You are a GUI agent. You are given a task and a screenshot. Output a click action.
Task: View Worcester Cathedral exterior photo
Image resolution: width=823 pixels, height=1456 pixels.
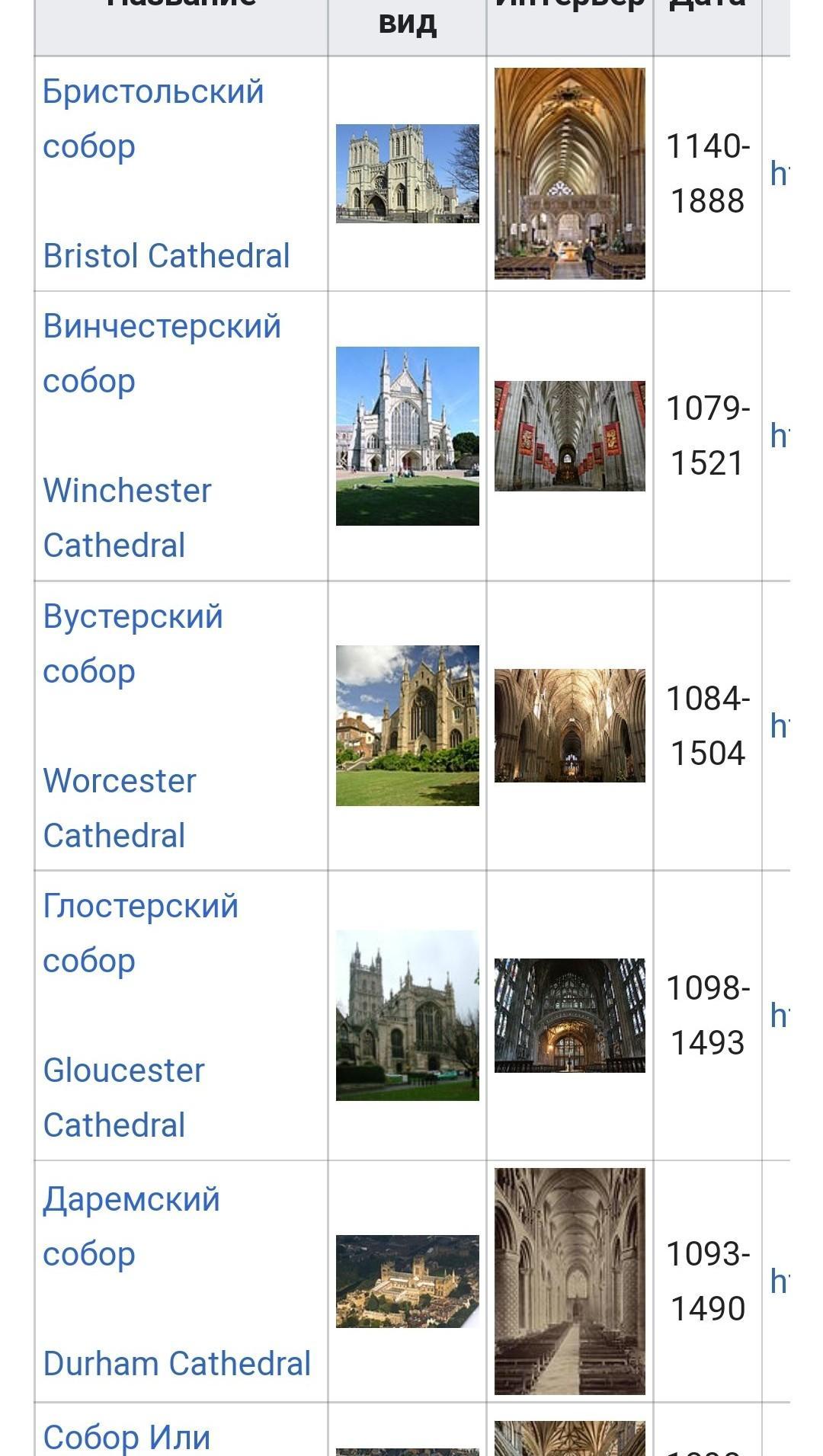click(408, 725)
